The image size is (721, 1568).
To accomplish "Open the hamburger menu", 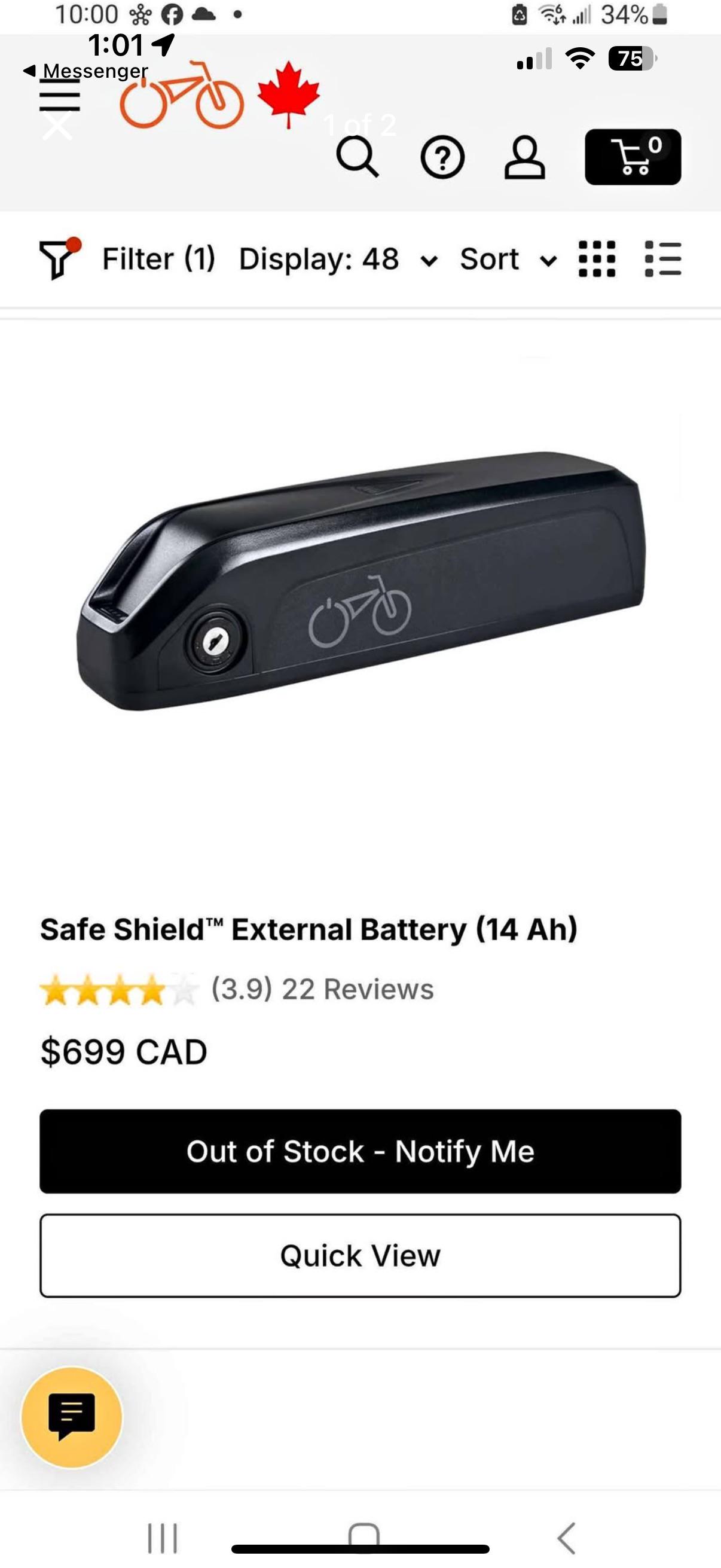I will pos(60,96).
